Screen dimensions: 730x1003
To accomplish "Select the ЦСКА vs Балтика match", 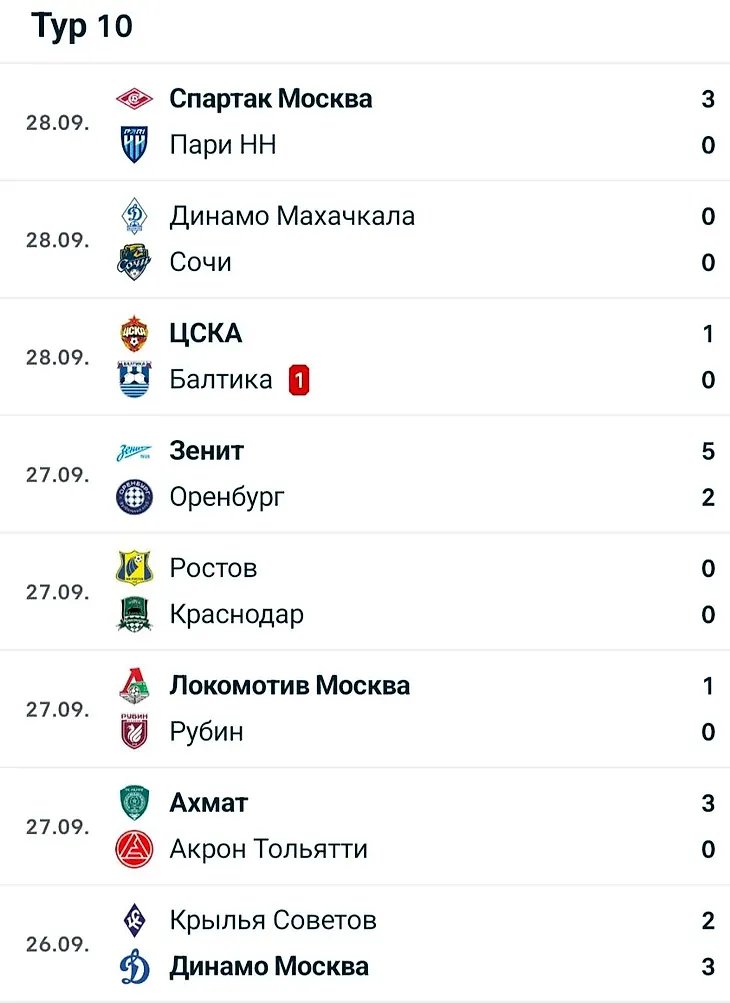I will click(365, 356).
